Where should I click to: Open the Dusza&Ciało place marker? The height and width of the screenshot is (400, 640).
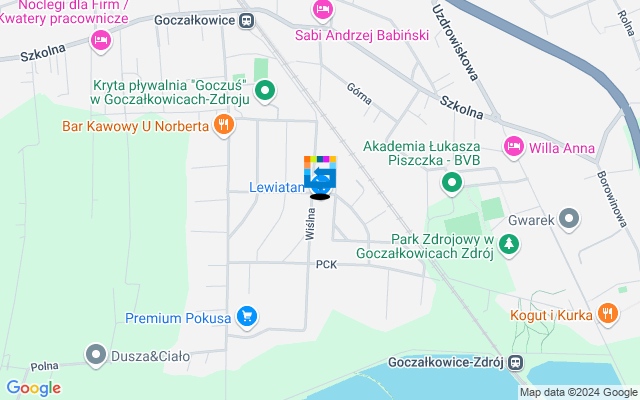[x=96, y=353]
